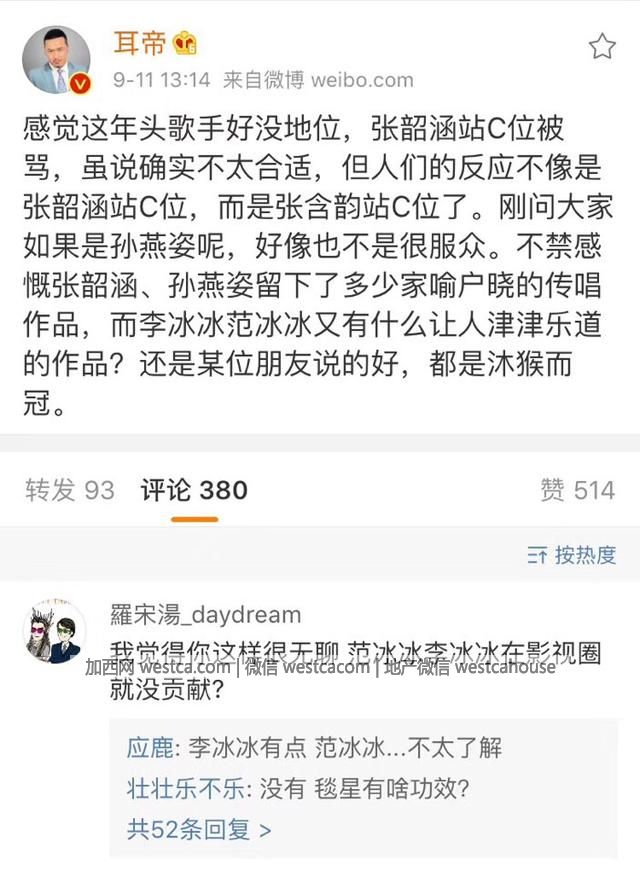Like the post via 赞 514
The width and height of the screenshot is (640, 874).
pyautogui.click(x=577, y=490)
